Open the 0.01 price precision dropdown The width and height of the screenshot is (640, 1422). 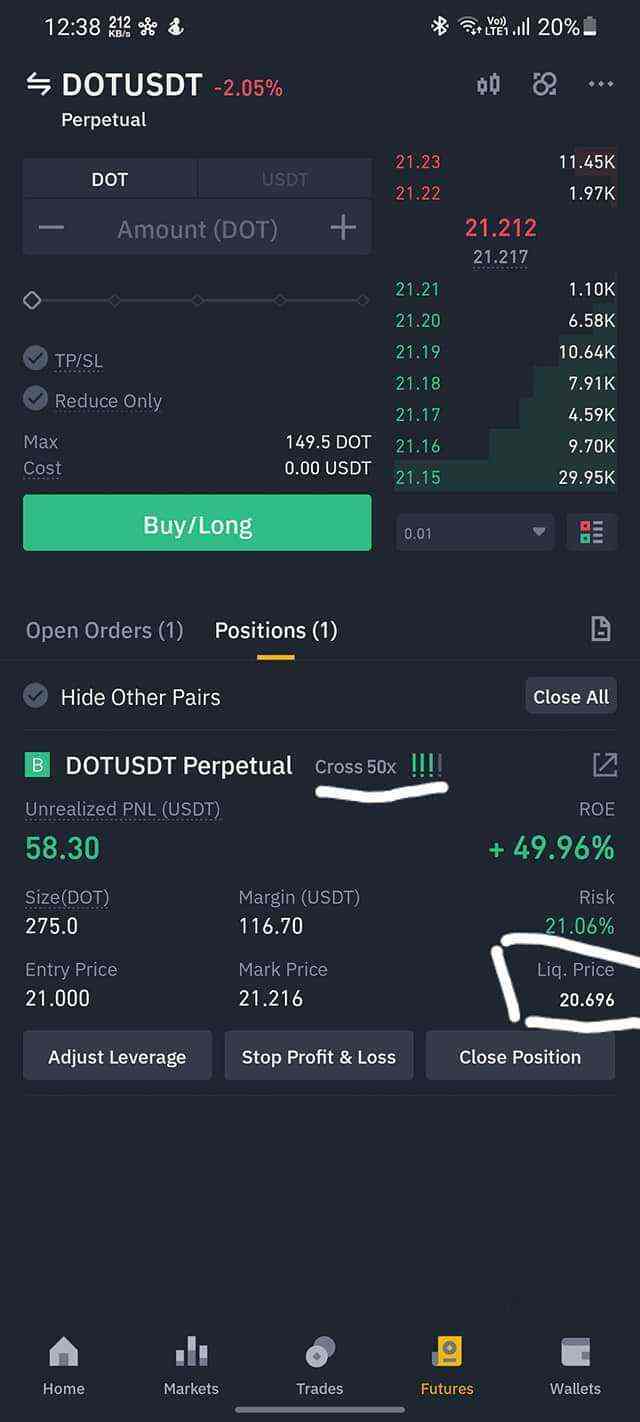[475, 533]
